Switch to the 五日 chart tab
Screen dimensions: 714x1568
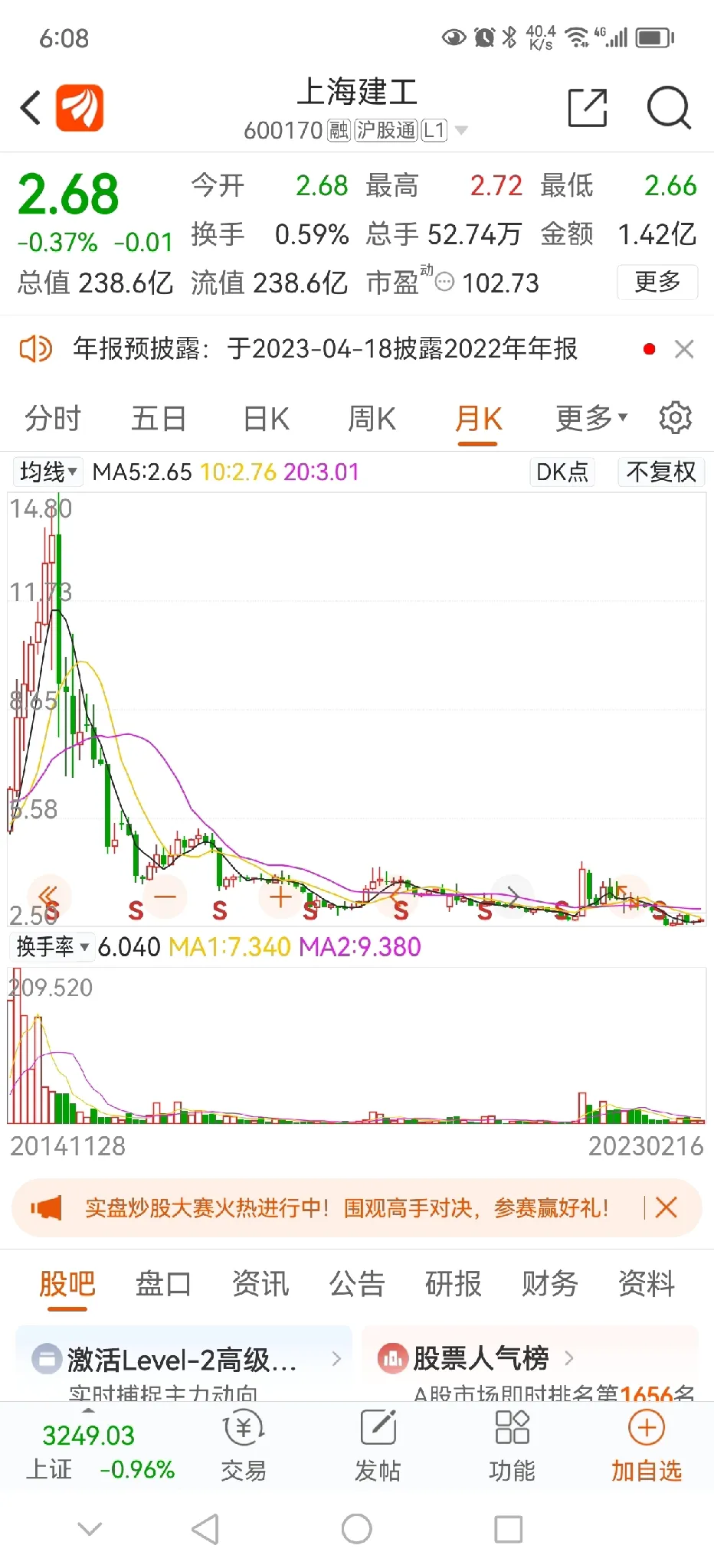click(159, 419)
